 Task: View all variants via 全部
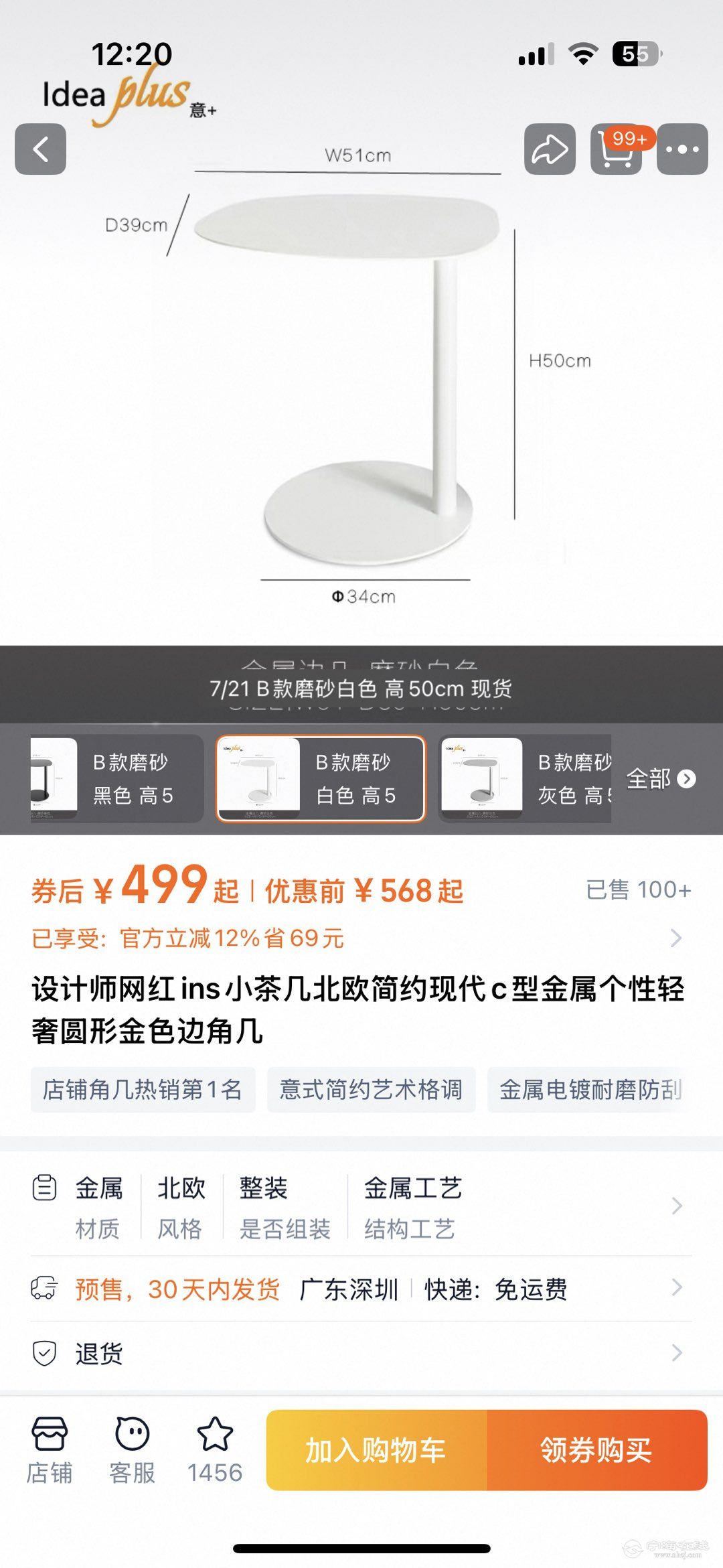coord(660,778)
